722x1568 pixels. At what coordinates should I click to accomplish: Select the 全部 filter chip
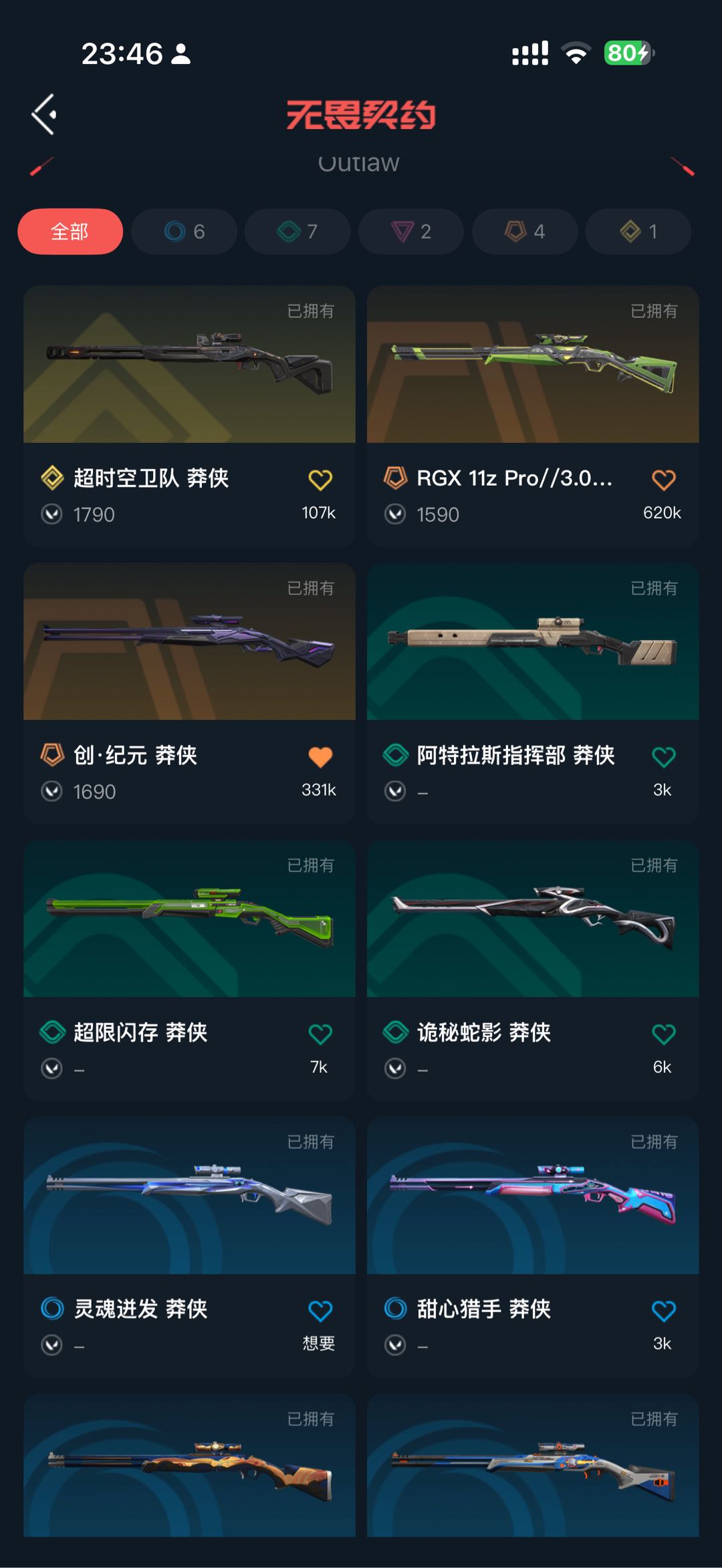click(70, 232)
